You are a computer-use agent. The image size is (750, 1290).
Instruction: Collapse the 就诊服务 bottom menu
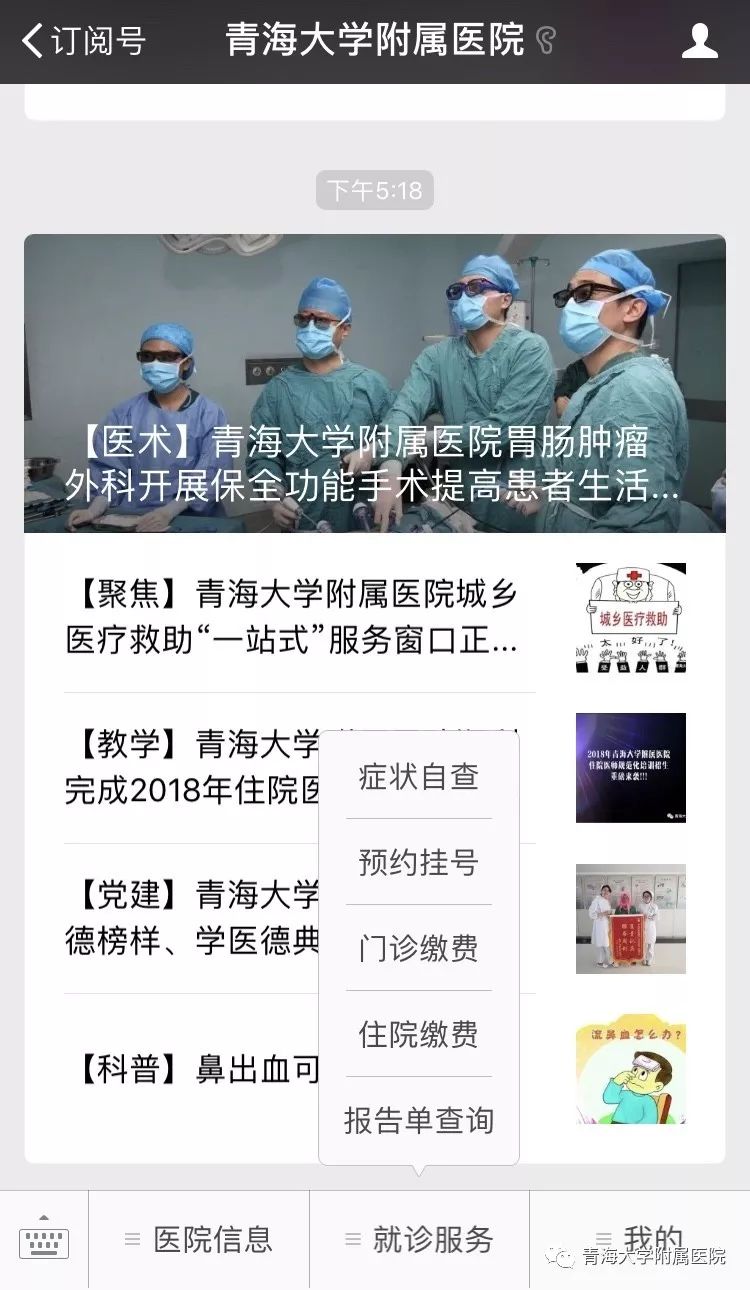[419, 1240]
